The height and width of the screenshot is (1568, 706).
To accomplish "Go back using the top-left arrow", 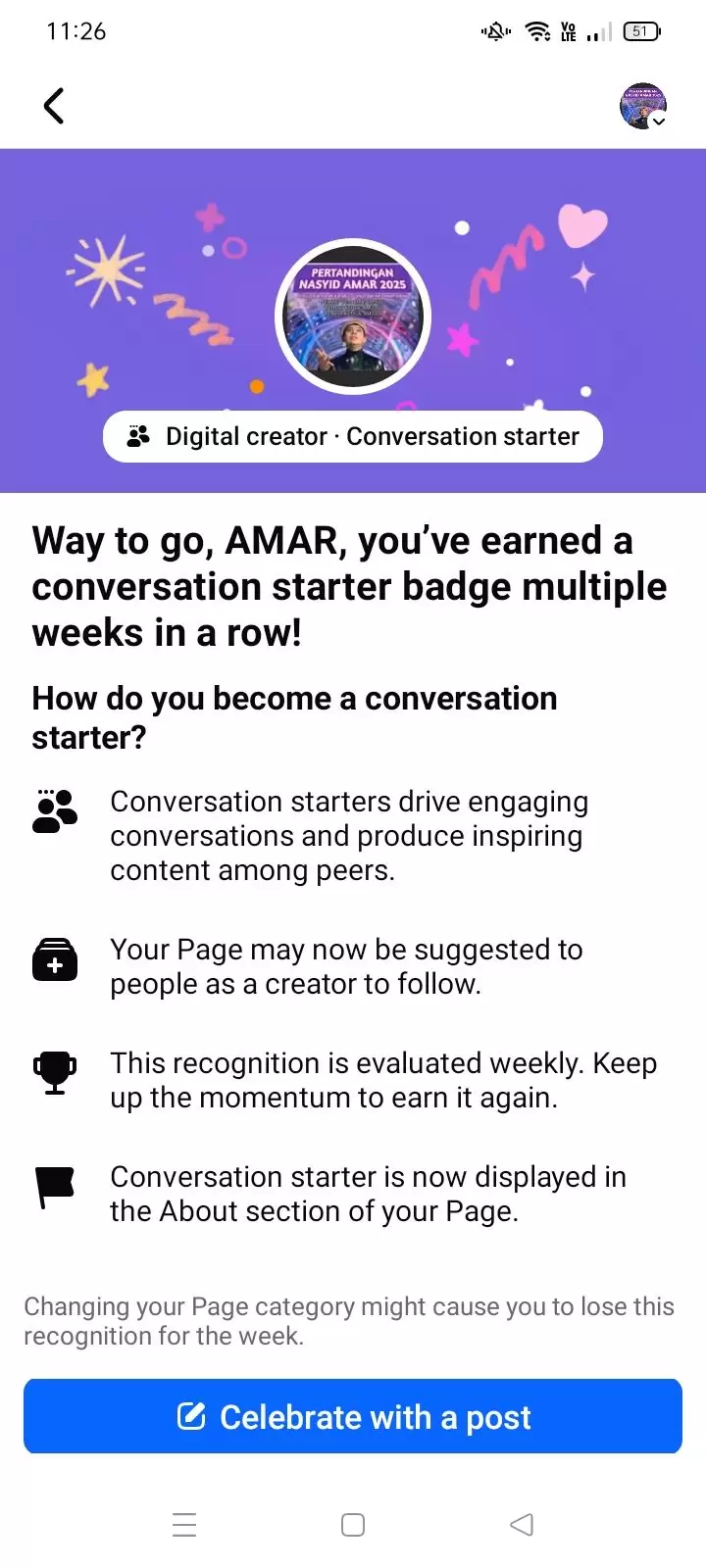I will tap(54, 106).
